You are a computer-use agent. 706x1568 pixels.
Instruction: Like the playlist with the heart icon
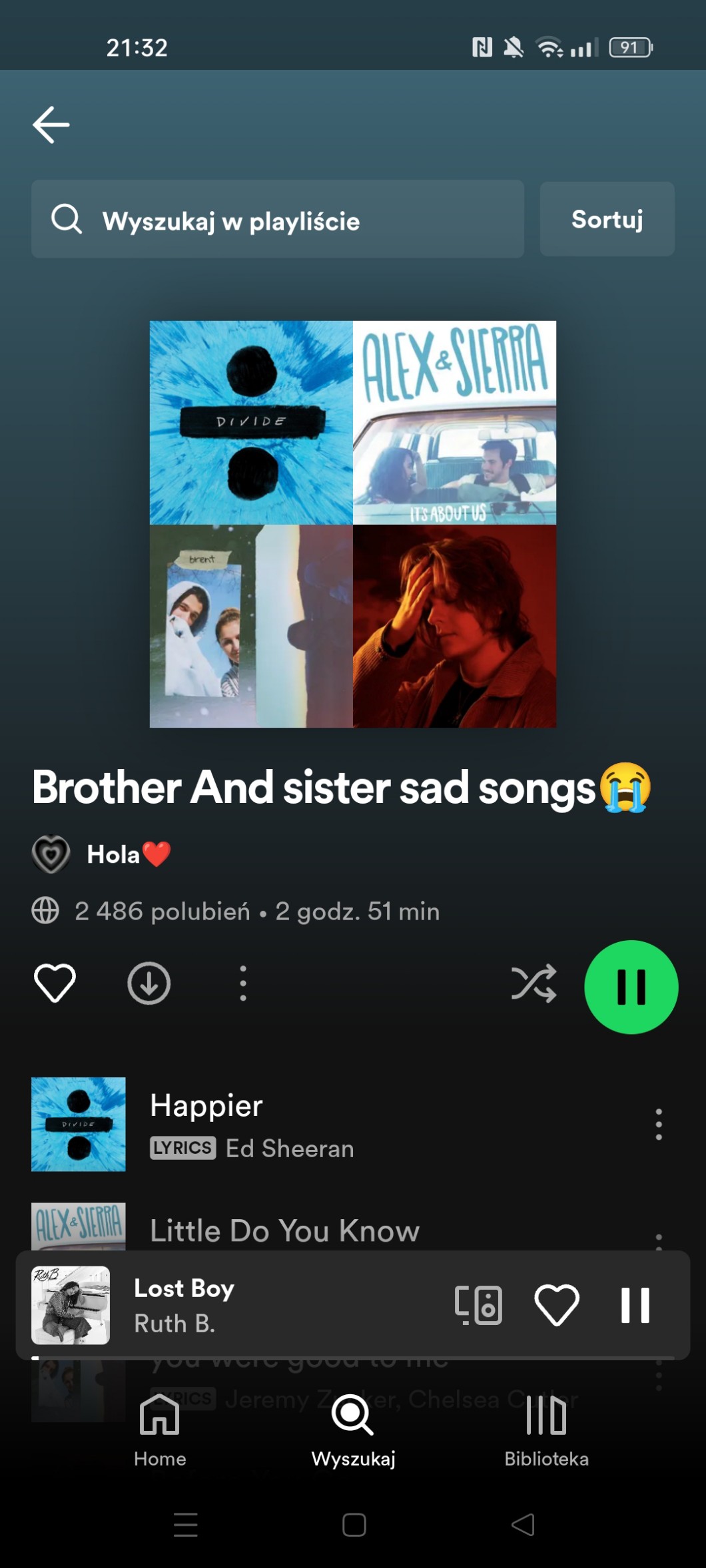pyautogui.click(x=55, y=983)
